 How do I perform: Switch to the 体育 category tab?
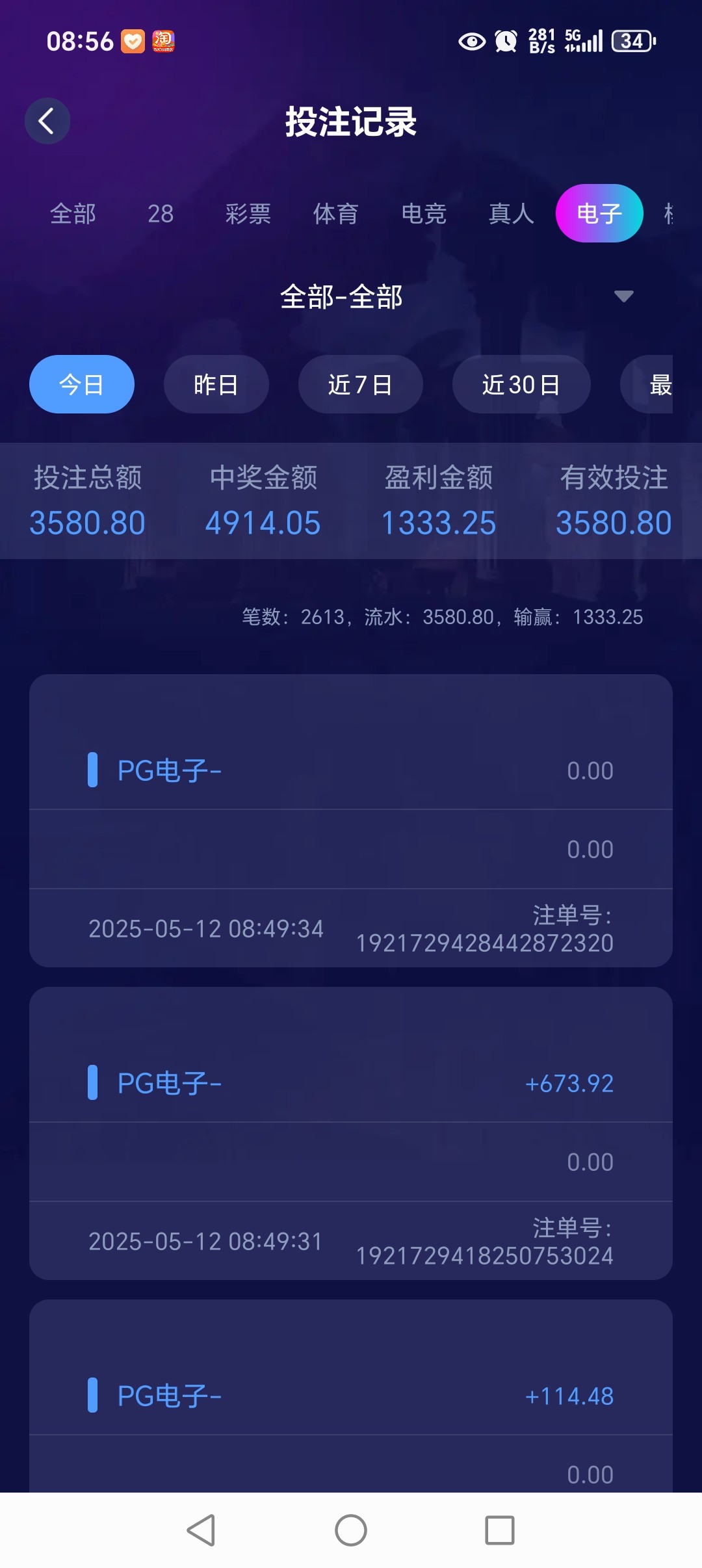[x=335, y=215]
